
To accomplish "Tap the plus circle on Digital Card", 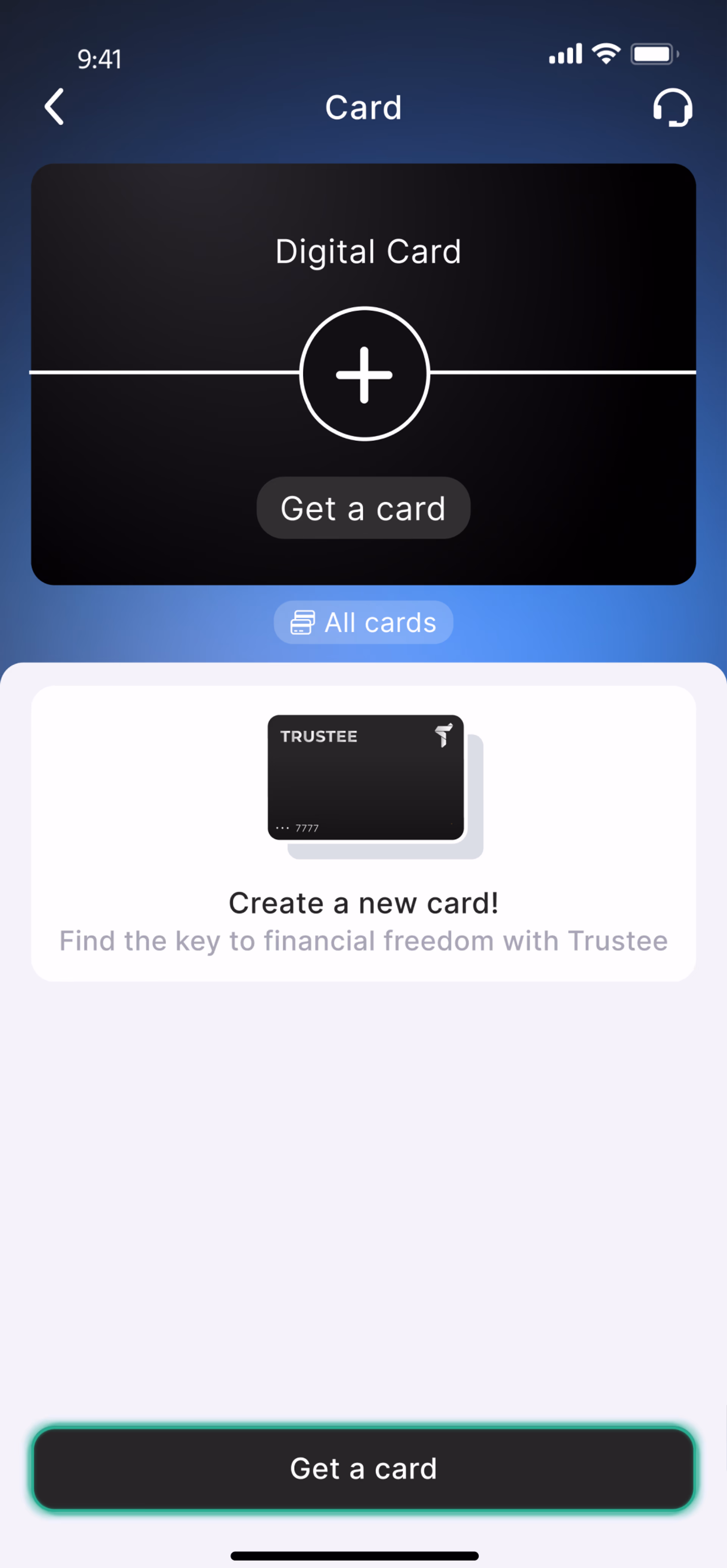I will coord(364,373).
